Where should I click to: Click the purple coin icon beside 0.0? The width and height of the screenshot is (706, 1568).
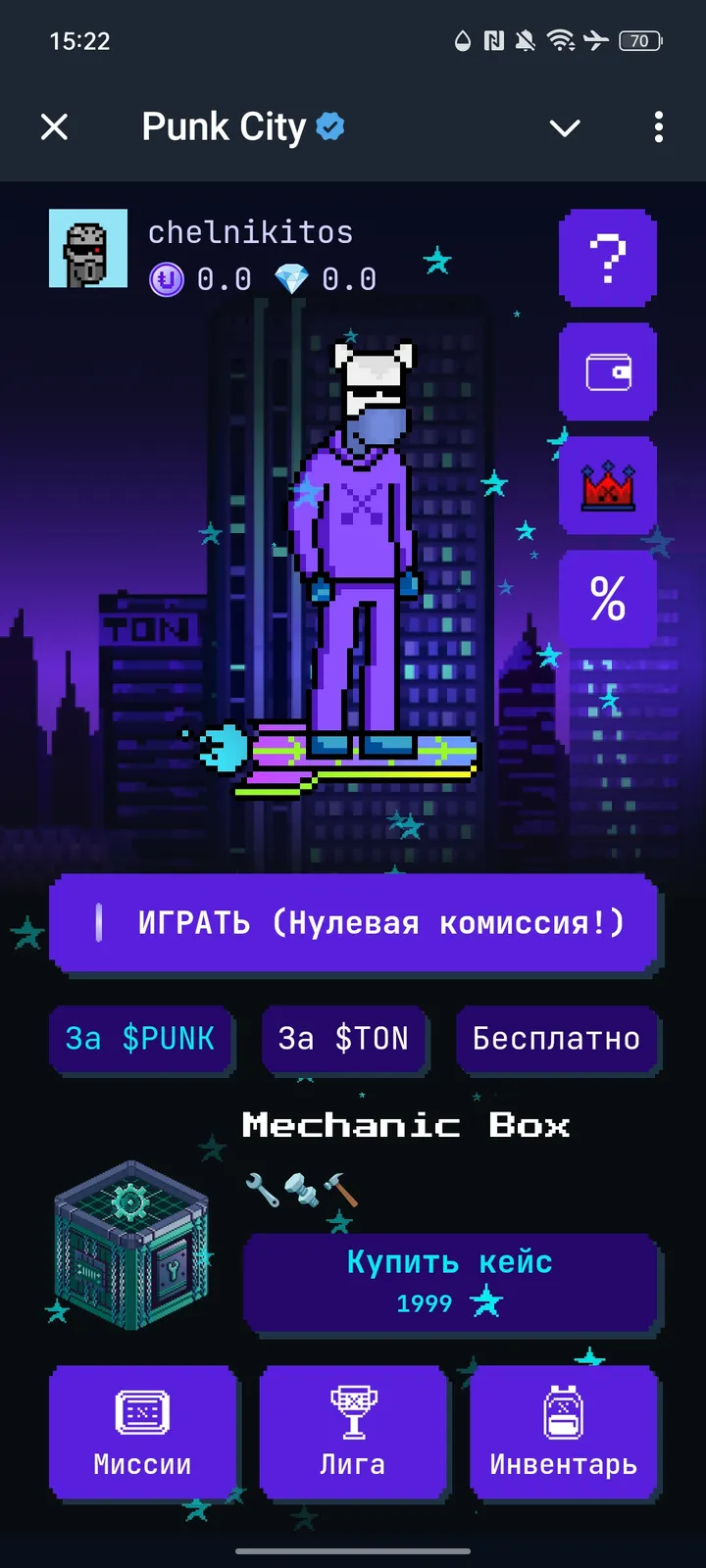[x=165, y=277]
